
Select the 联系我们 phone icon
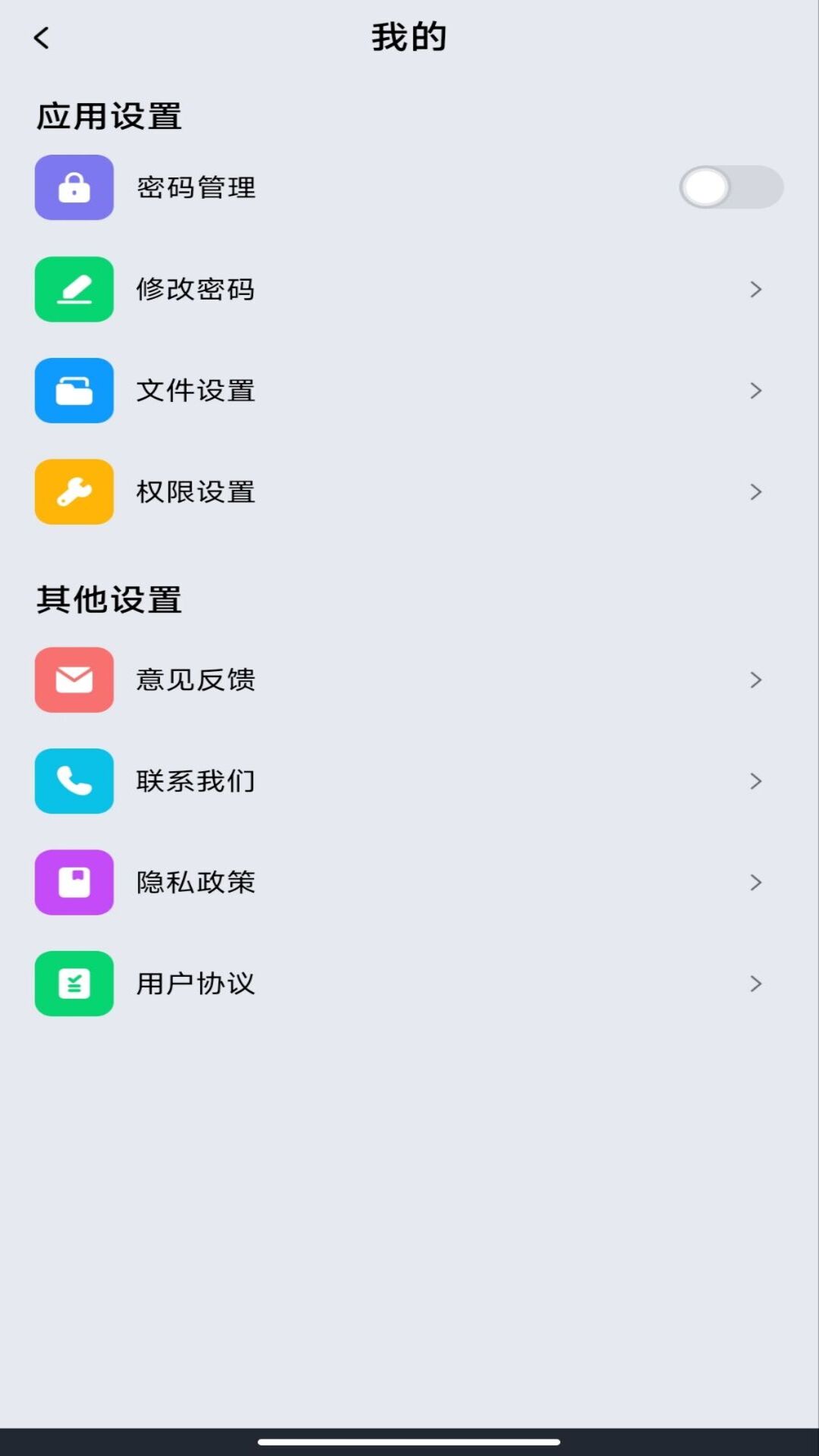74,781
